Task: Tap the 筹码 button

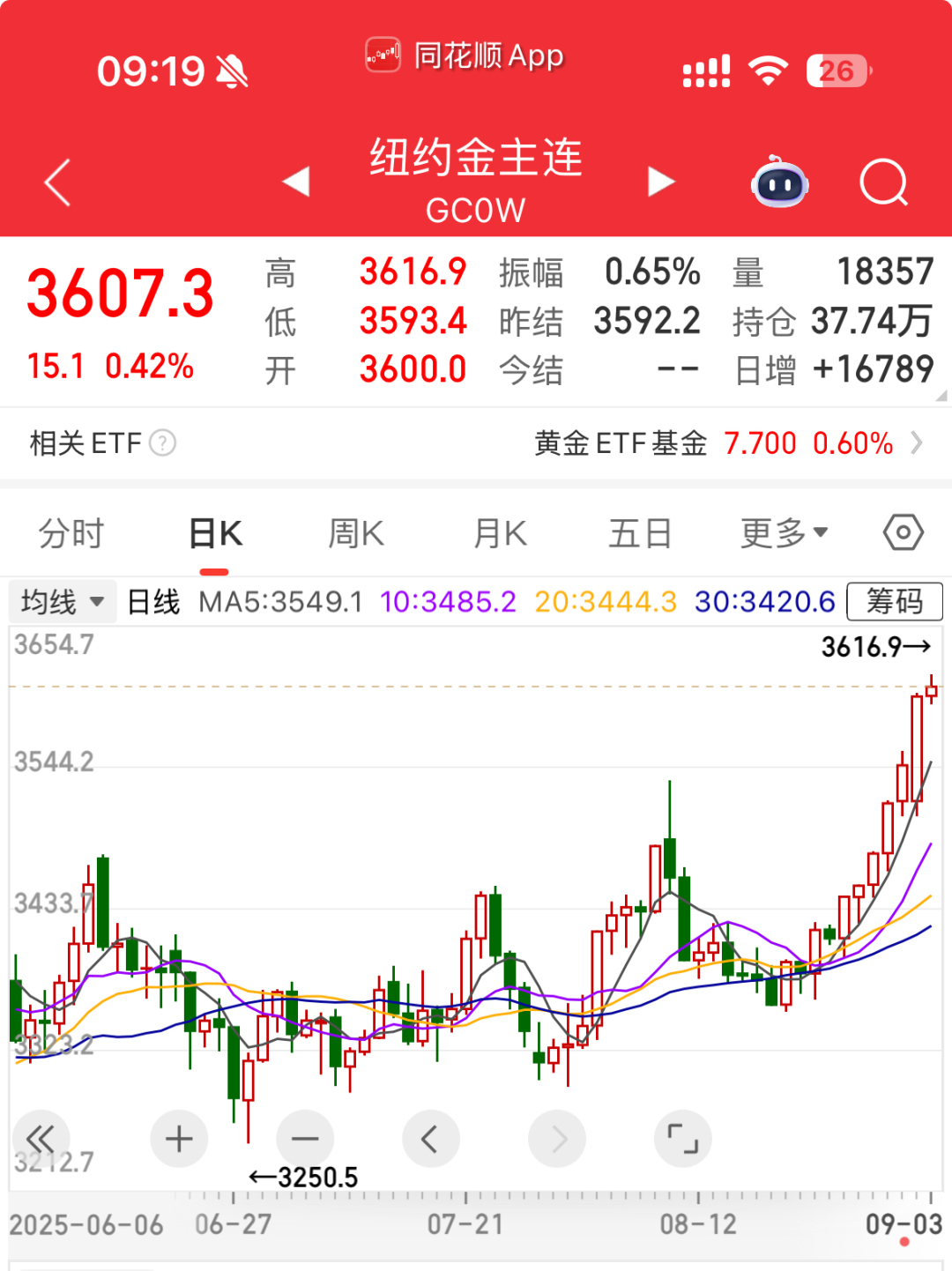Action: tap(894, 601)
